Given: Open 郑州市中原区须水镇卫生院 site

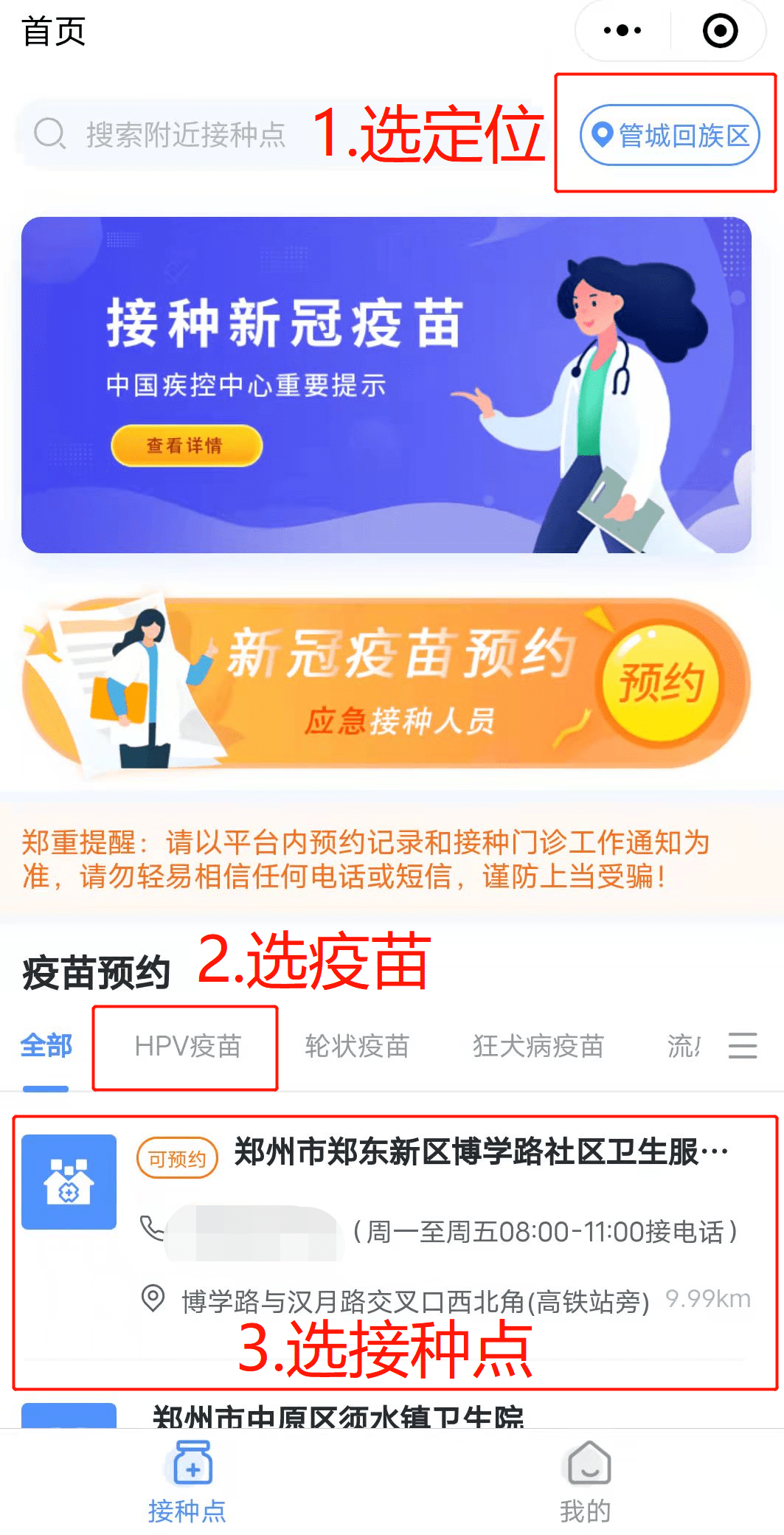Looking at the screenshot, I should (x=338, y=1417).
